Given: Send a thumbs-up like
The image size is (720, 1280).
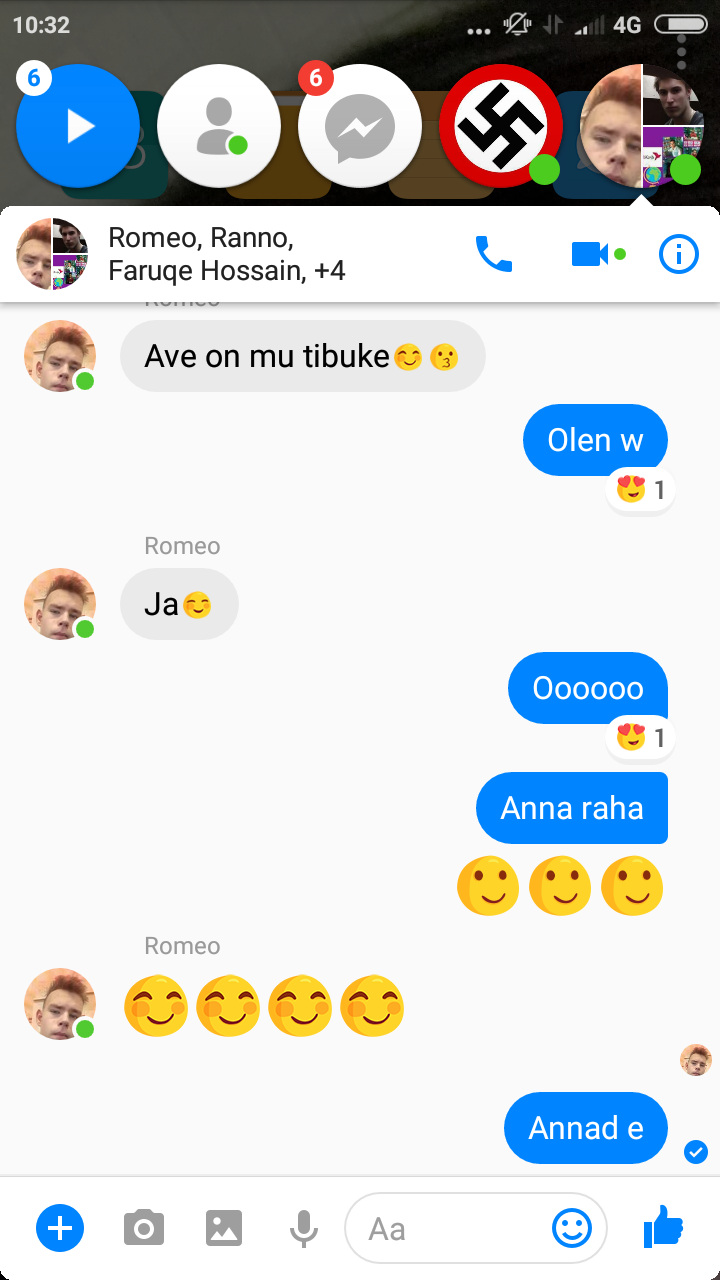Looking at the screenshot, I should (x=662, y=1226).
